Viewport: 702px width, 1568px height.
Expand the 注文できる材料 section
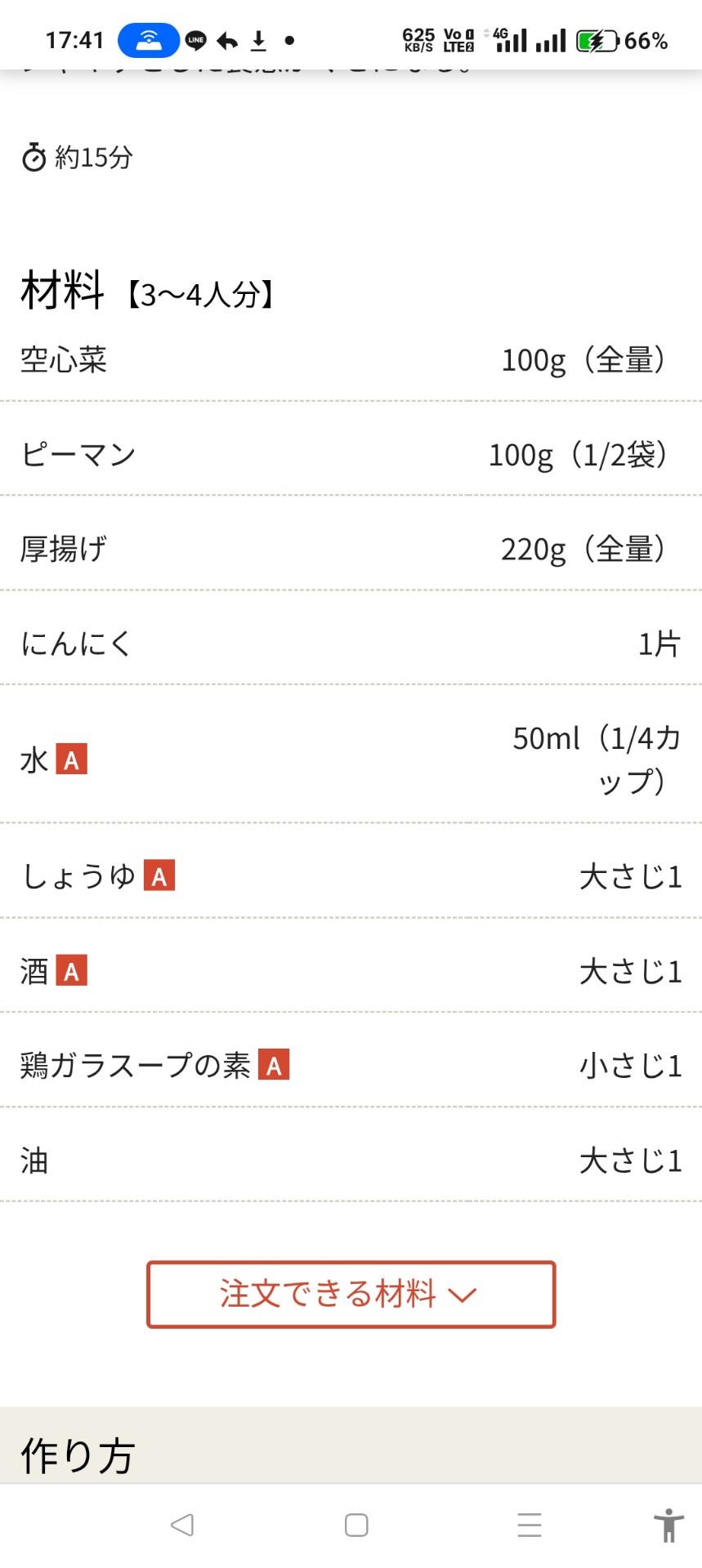[351, 1294]
